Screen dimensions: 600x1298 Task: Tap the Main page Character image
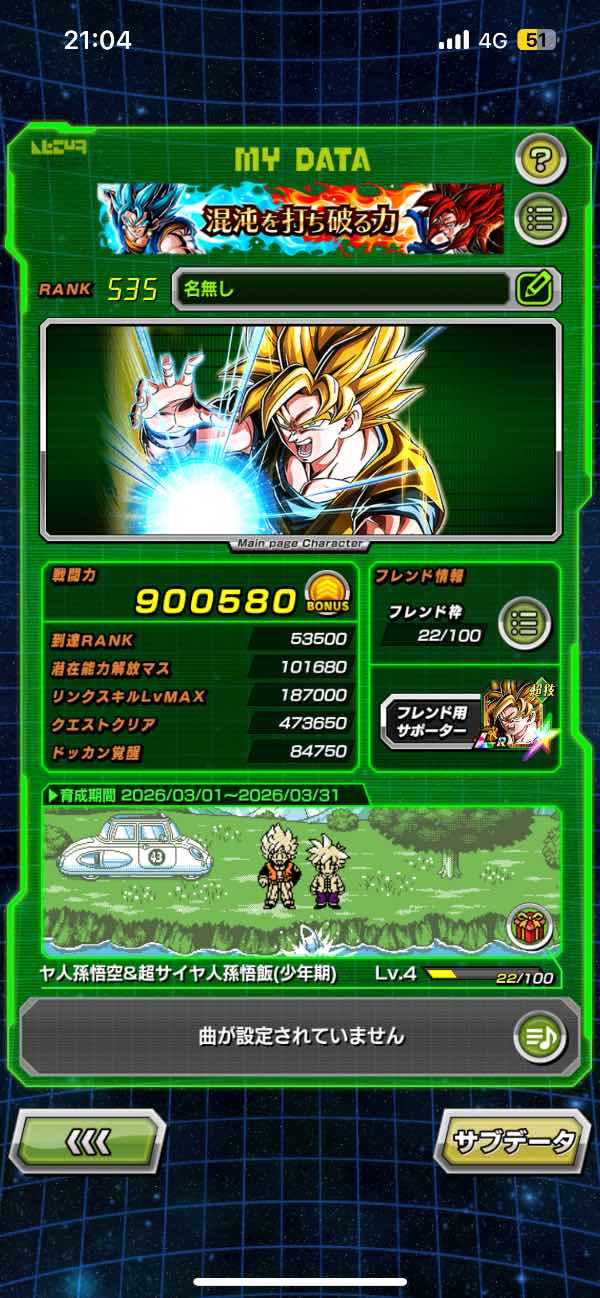[x=300, y=430]
